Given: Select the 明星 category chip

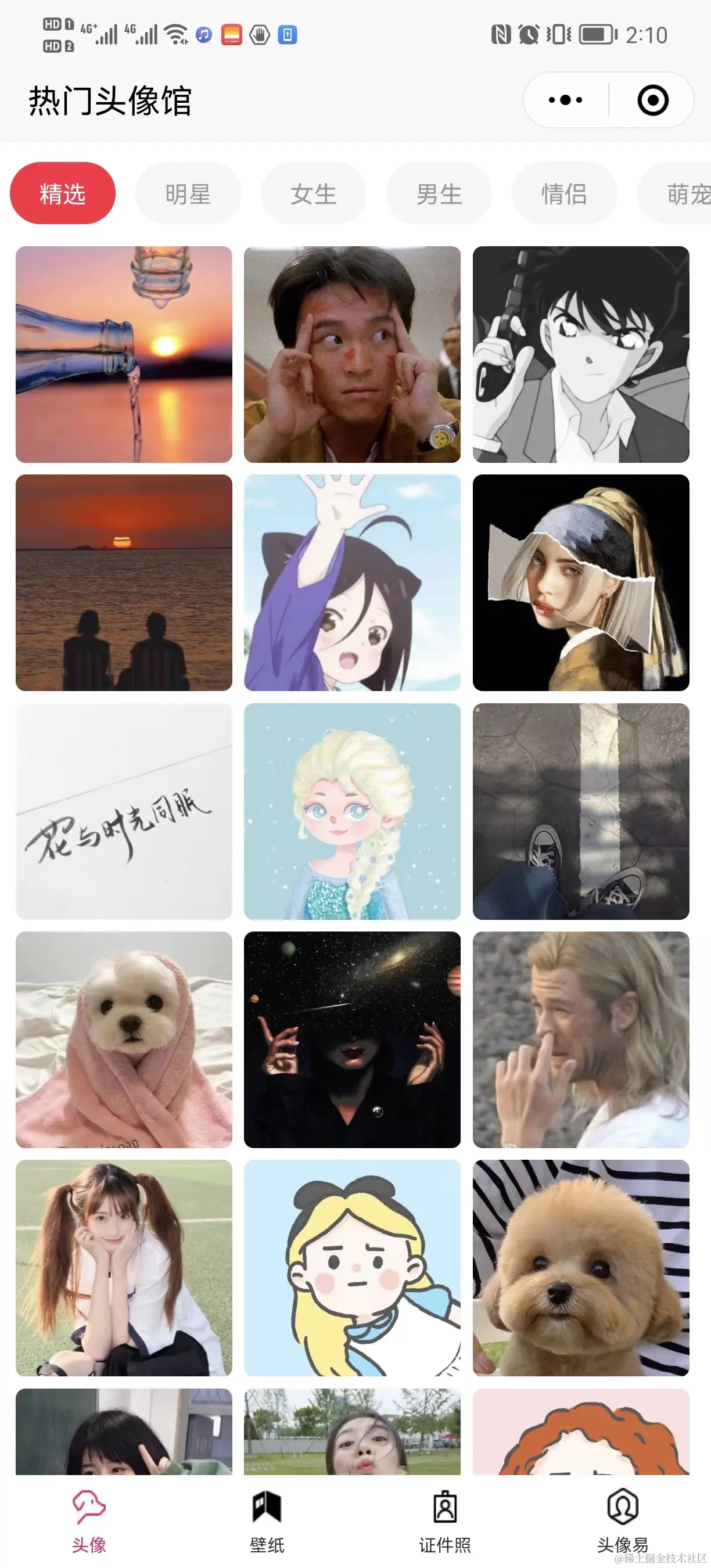Looking at the screenshot, I should coord(188,193).
